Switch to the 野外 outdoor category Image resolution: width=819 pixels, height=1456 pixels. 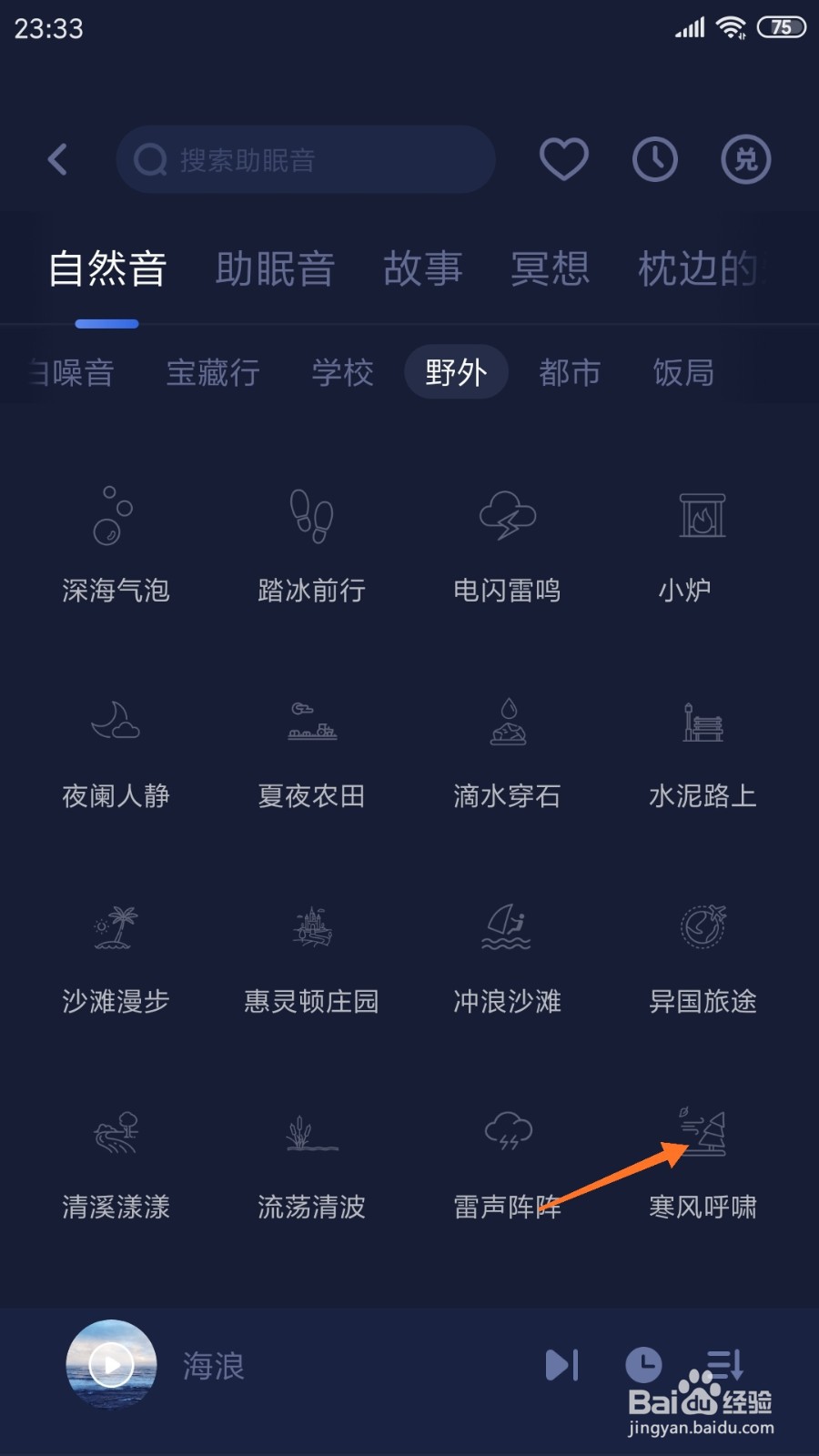(x=456, y=372)
